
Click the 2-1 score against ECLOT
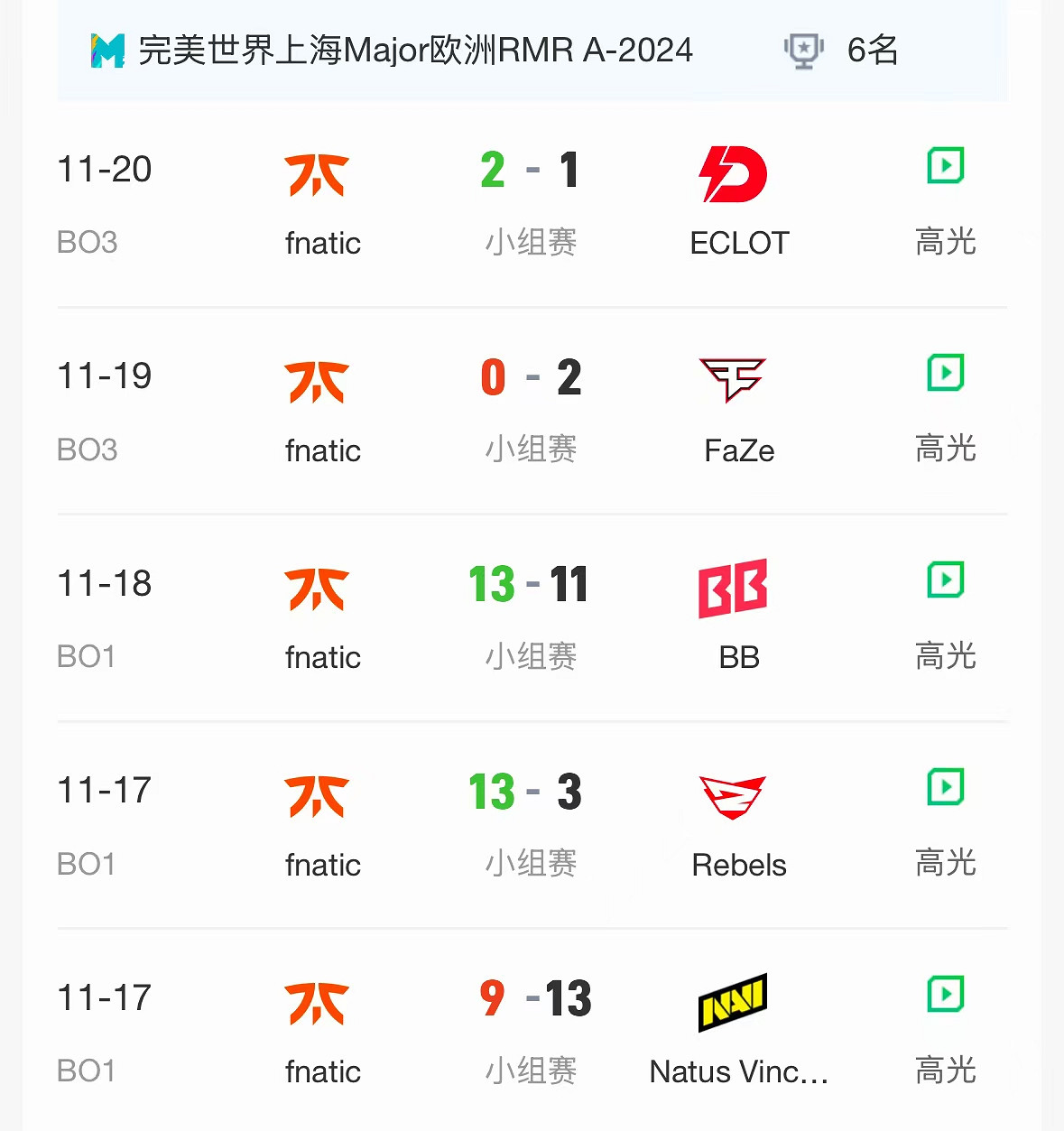point(529,170)
